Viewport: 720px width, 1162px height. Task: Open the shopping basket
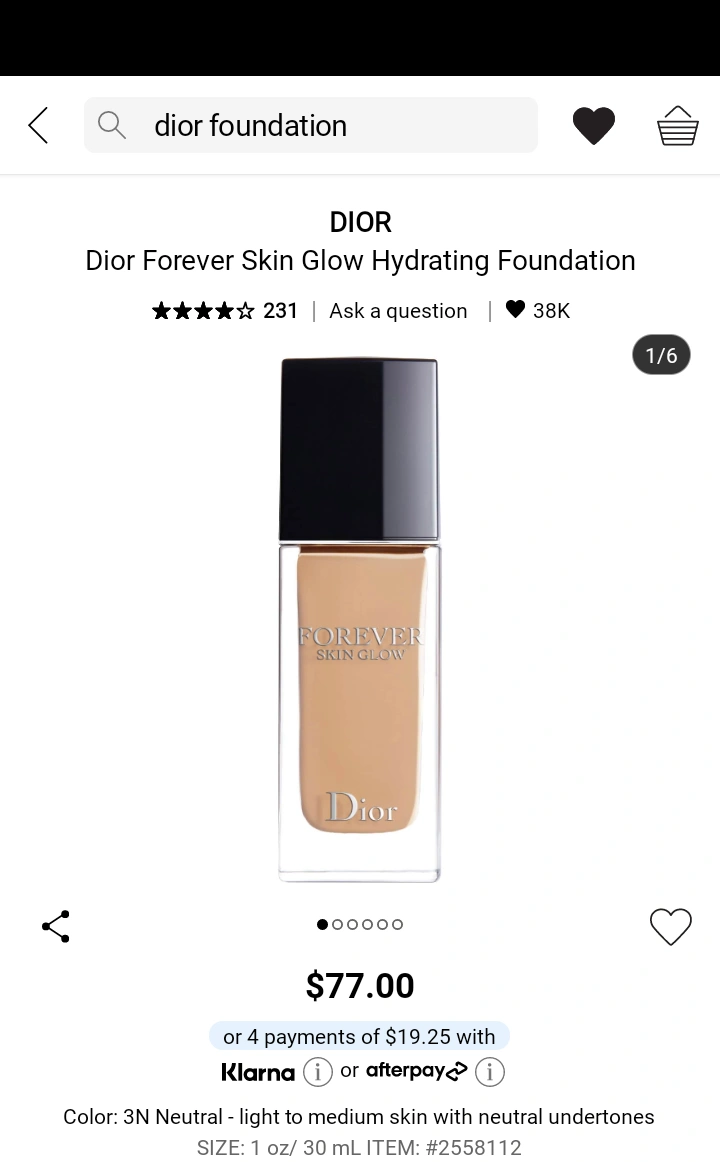678,125
